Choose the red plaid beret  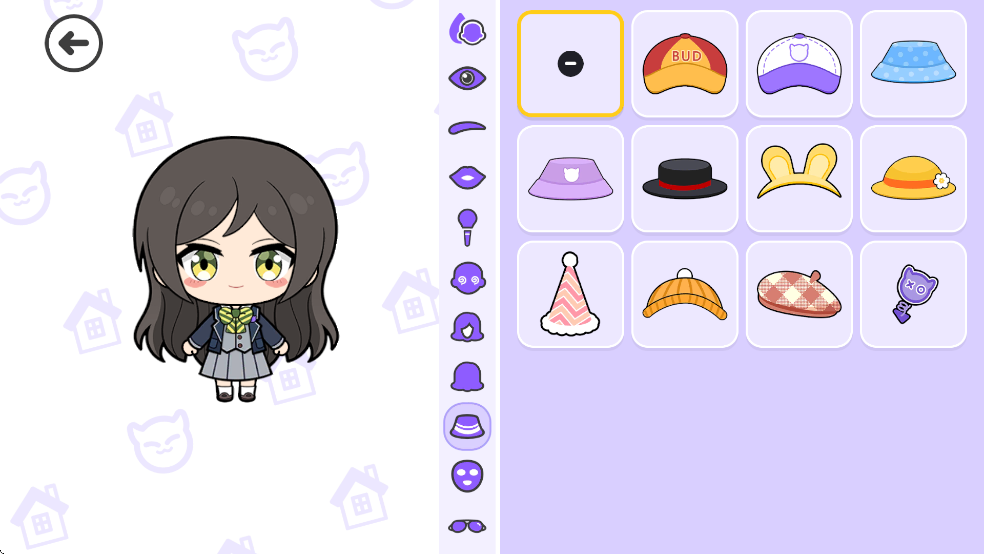pyautogui.click(x=799, y=294)
